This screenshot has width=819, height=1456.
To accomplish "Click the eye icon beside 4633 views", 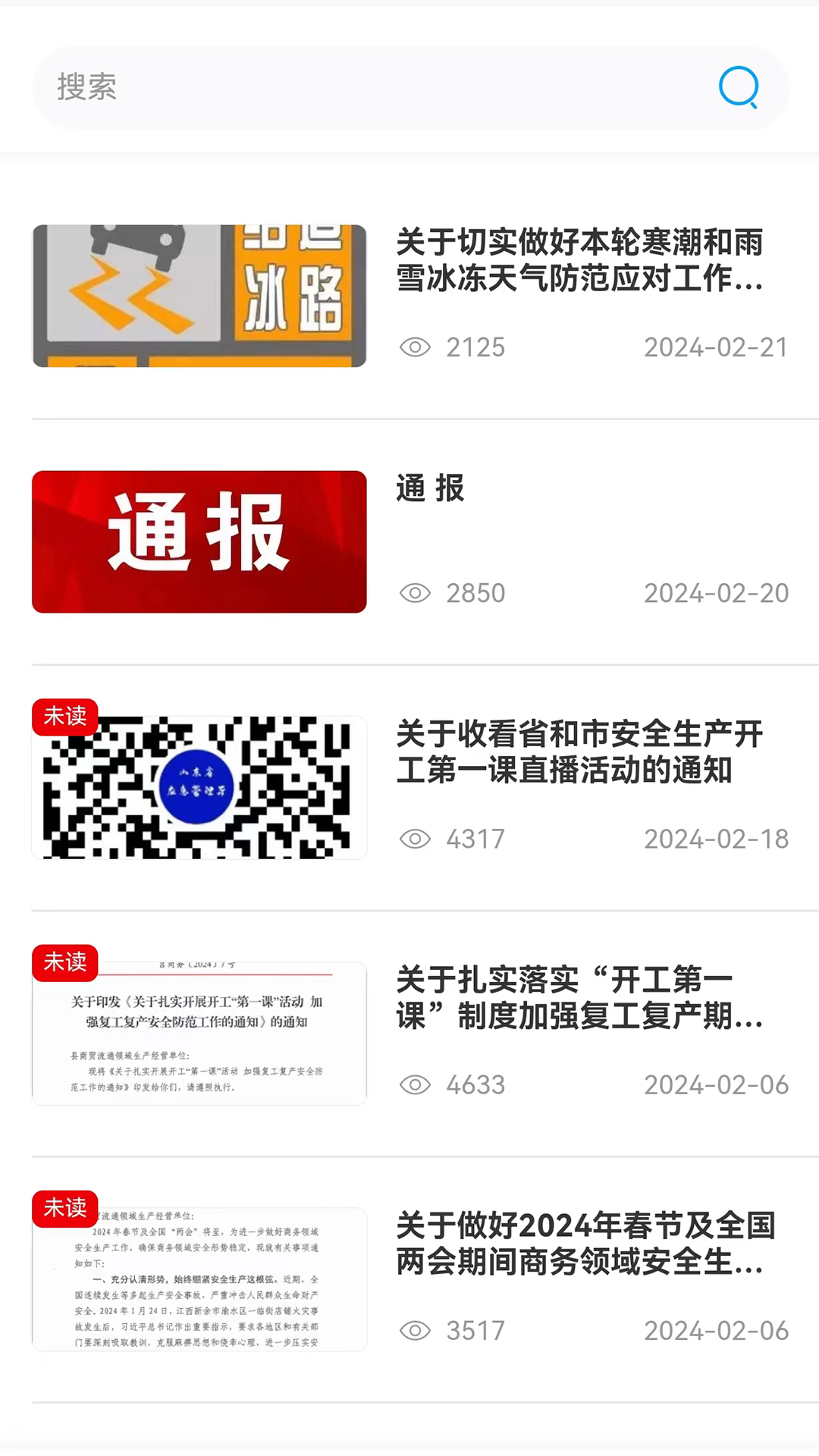I will pyautogui.click(x=414, y=1084).
